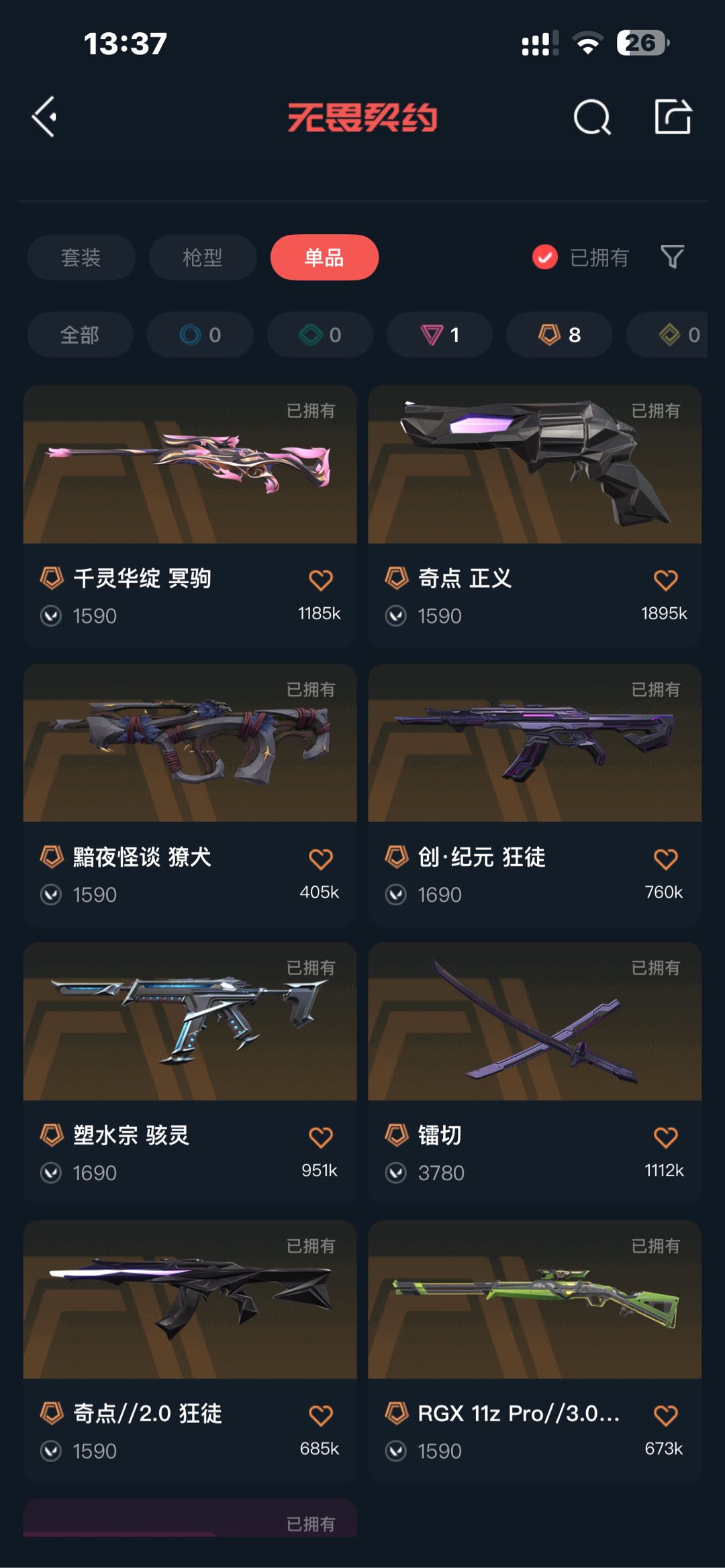Viewport: 725px width, 1568px height.
Task: Tap the share icon in header
Action: [673, 117]
